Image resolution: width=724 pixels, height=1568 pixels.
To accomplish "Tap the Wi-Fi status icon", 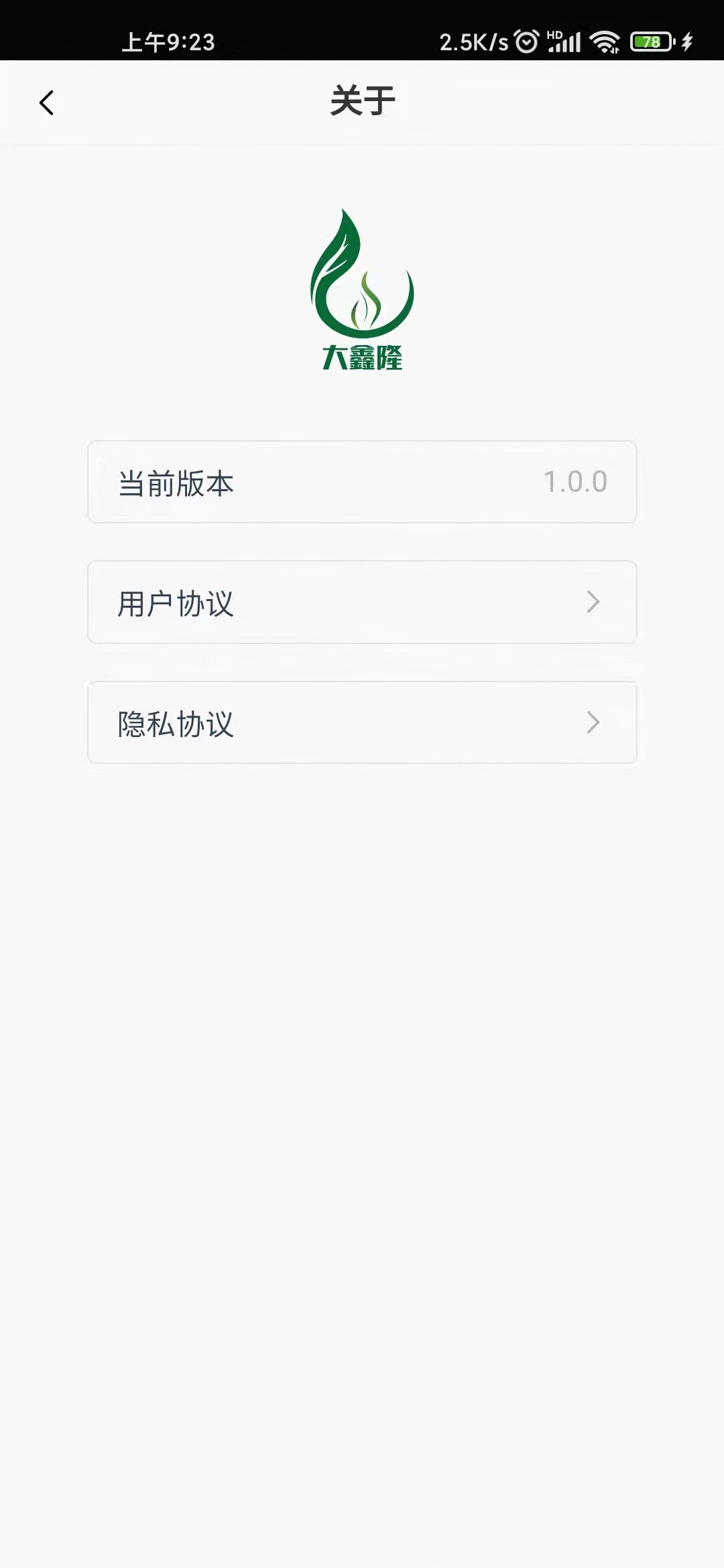I will point(604,42).
